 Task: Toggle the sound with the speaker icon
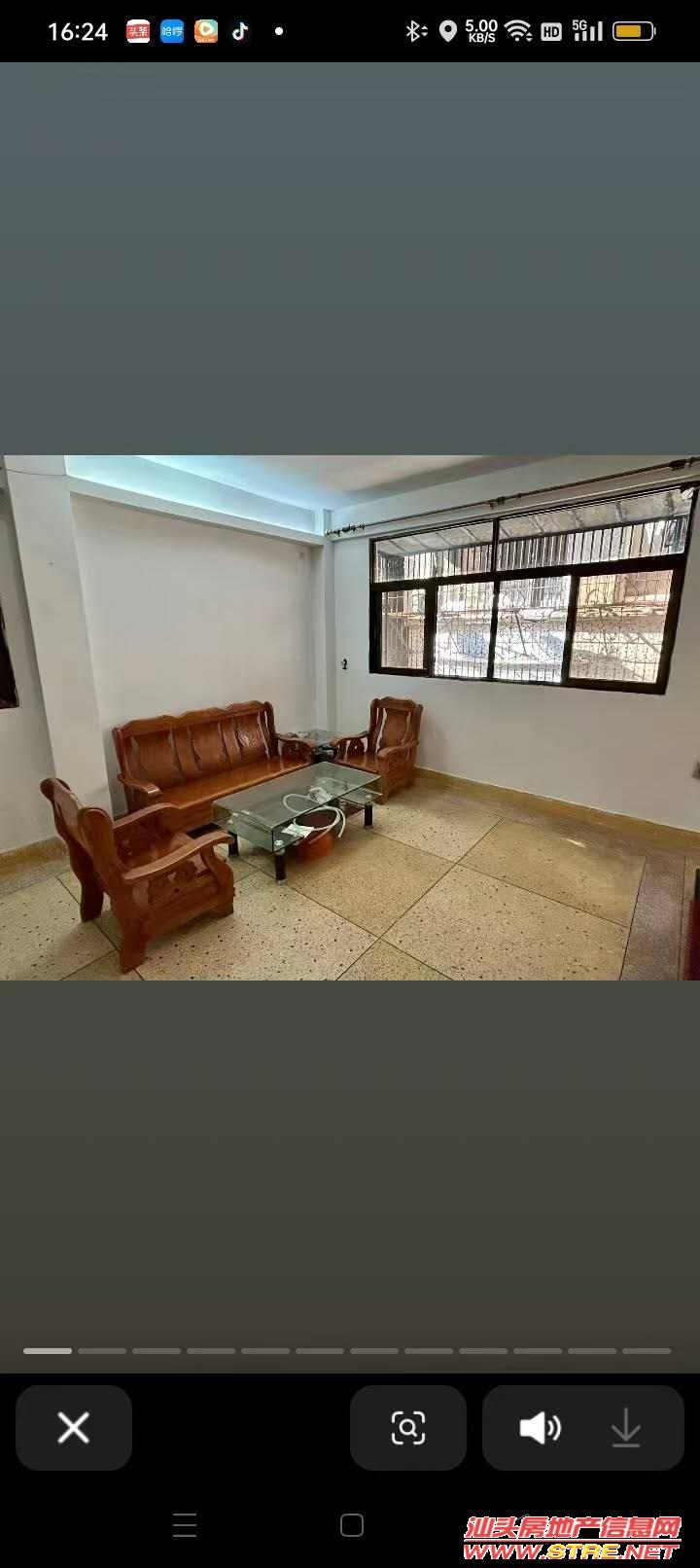point(540,1428)
